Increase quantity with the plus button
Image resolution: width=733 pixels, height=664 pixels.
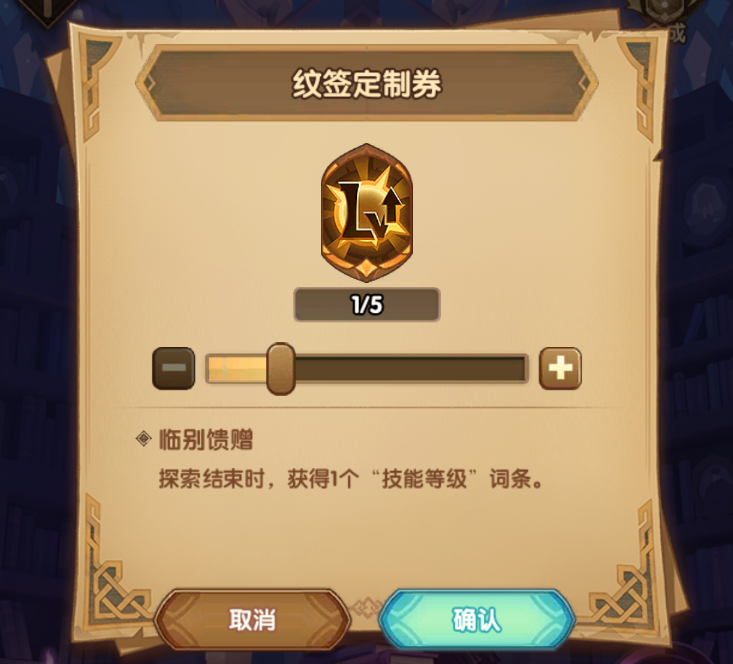coord(560,369)
